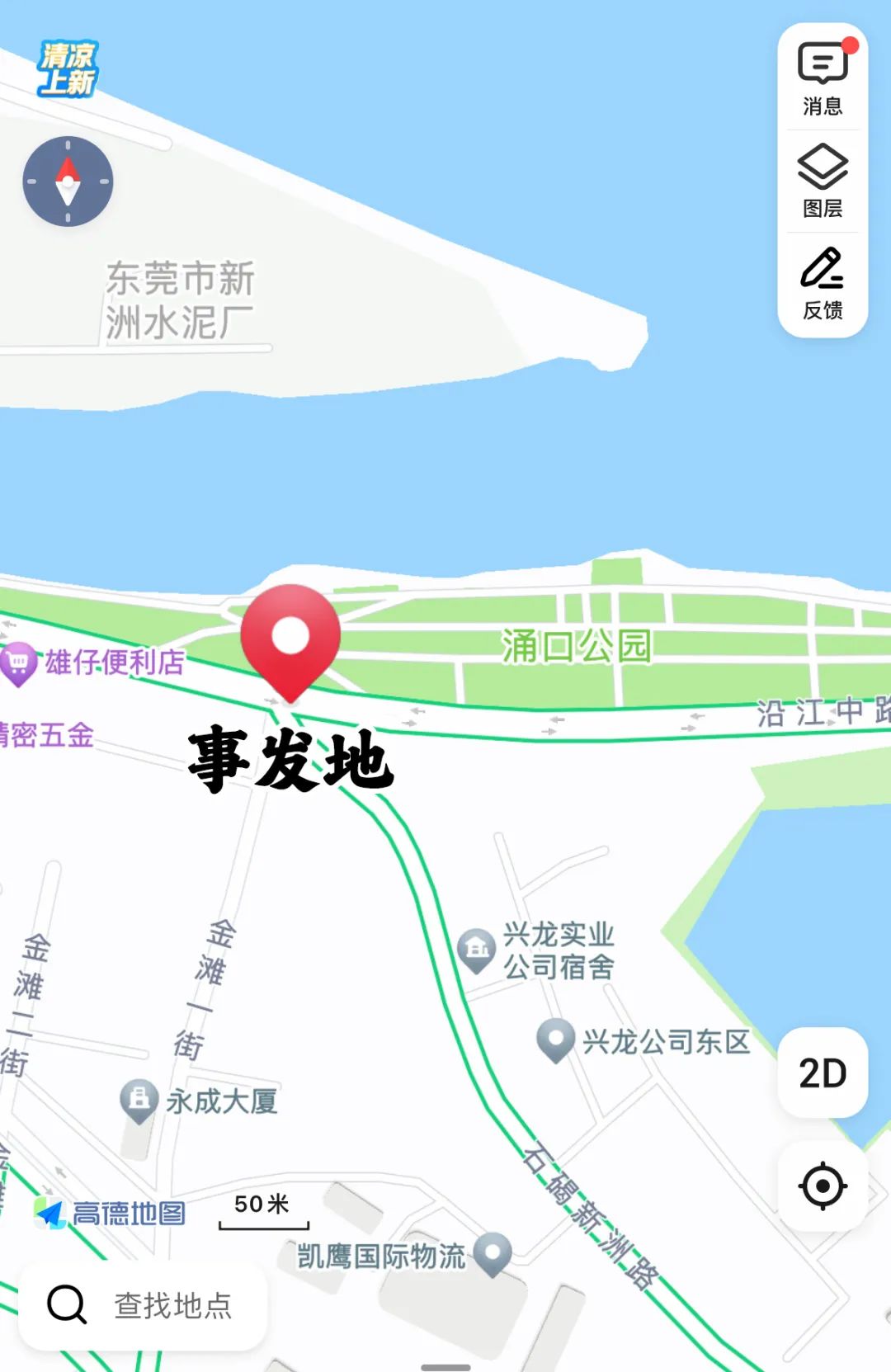Open the 查找地点 search box

tap(144, 1304)
